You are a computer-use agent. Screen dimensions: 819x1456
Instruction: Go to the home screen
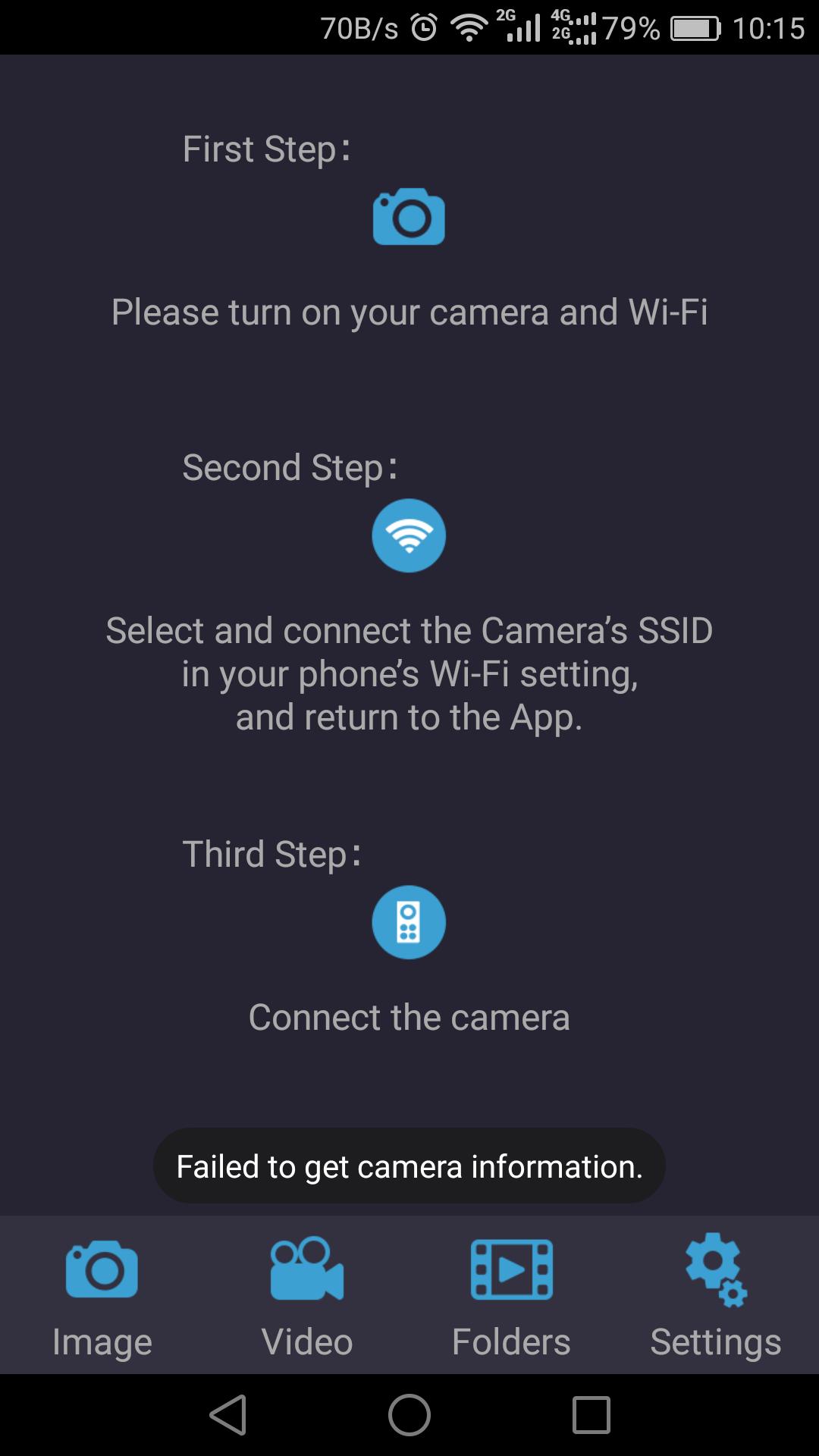tap(409, 1415)
